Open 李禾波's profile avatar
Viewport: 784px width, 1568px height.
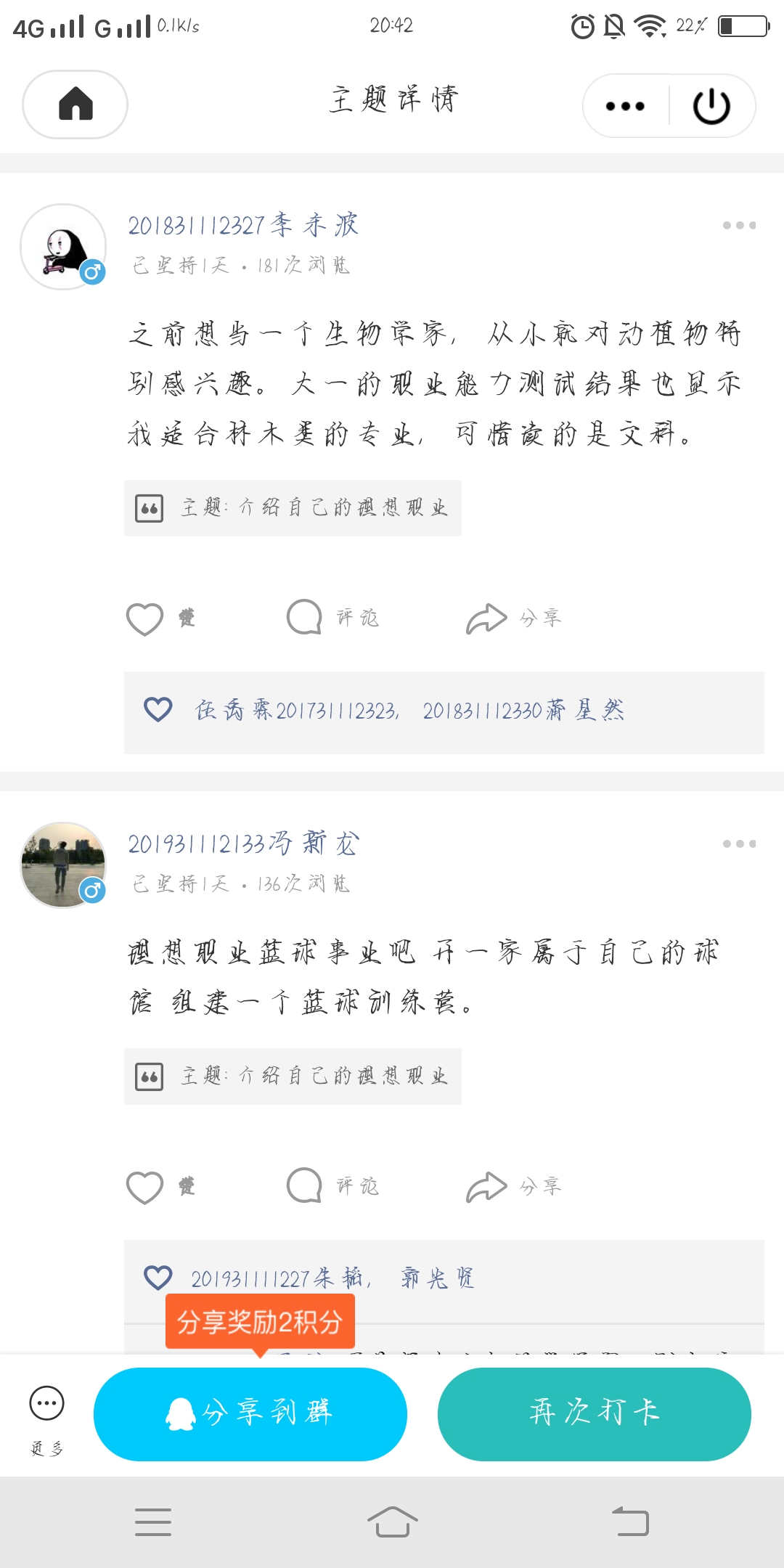tap(64, 247)
